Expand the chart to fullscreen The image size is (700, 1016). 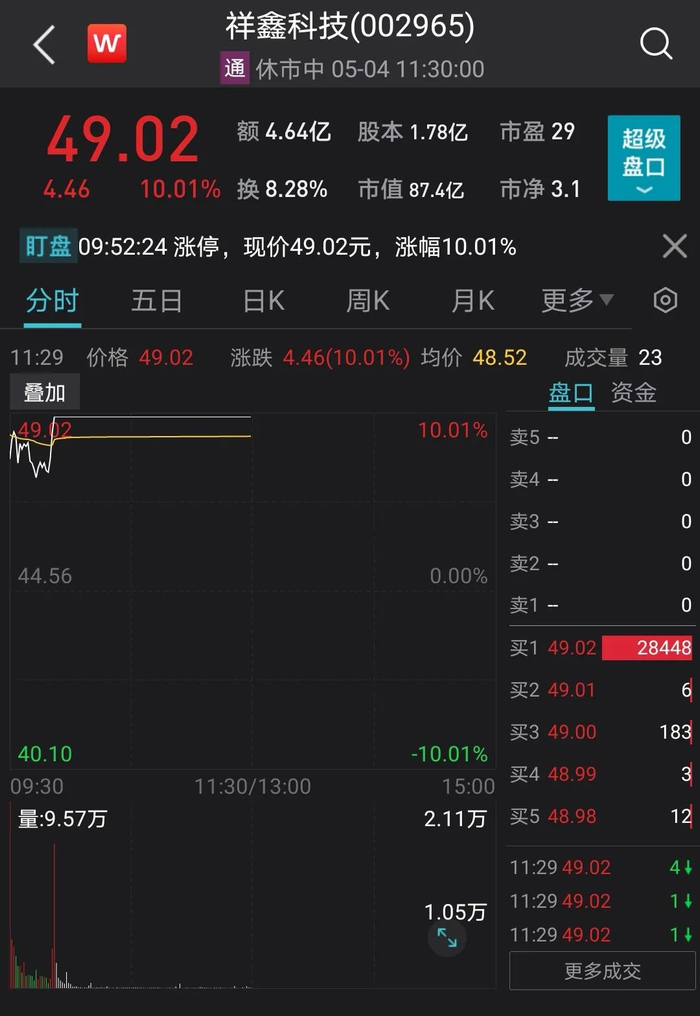[447, 937]
